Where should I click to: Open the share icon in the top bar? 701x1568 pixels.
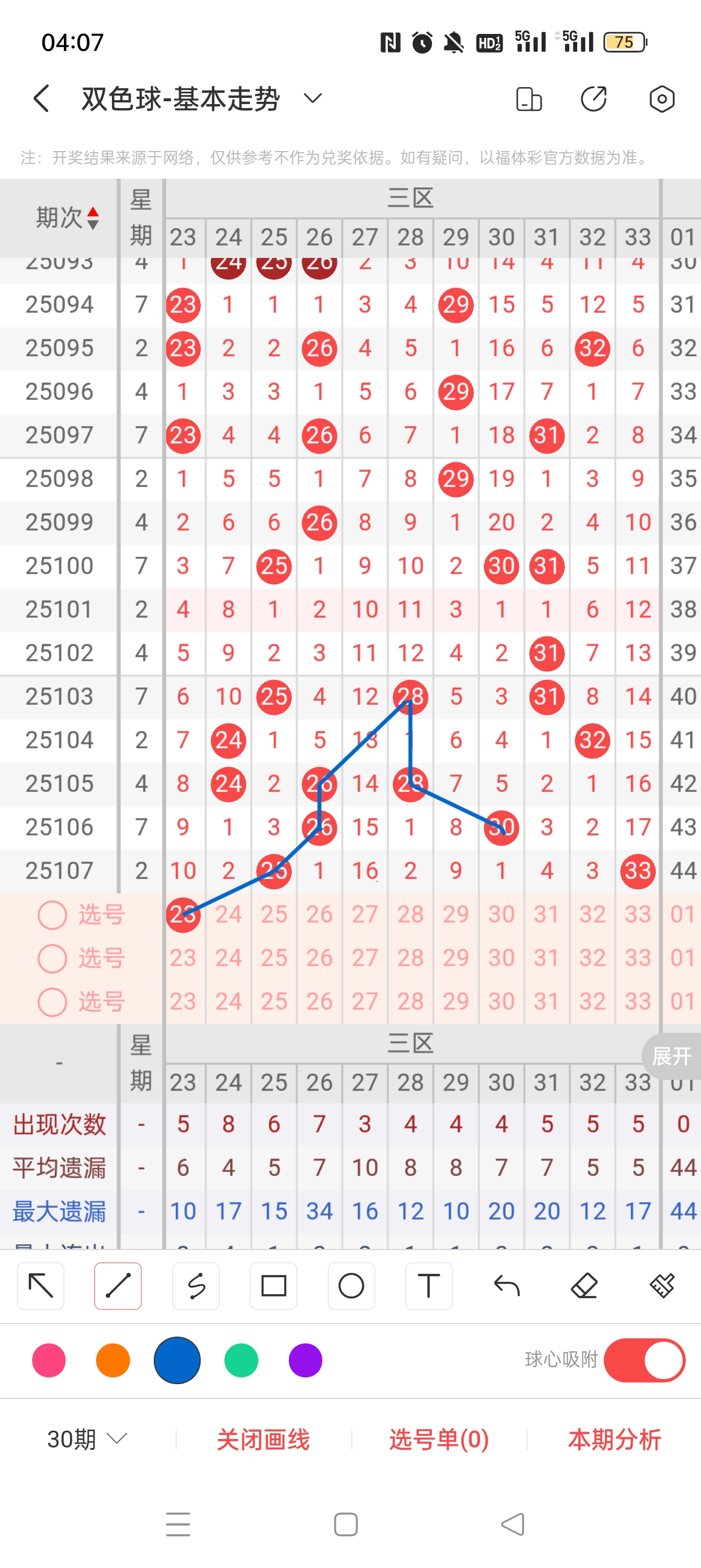(x=593, y=98)
